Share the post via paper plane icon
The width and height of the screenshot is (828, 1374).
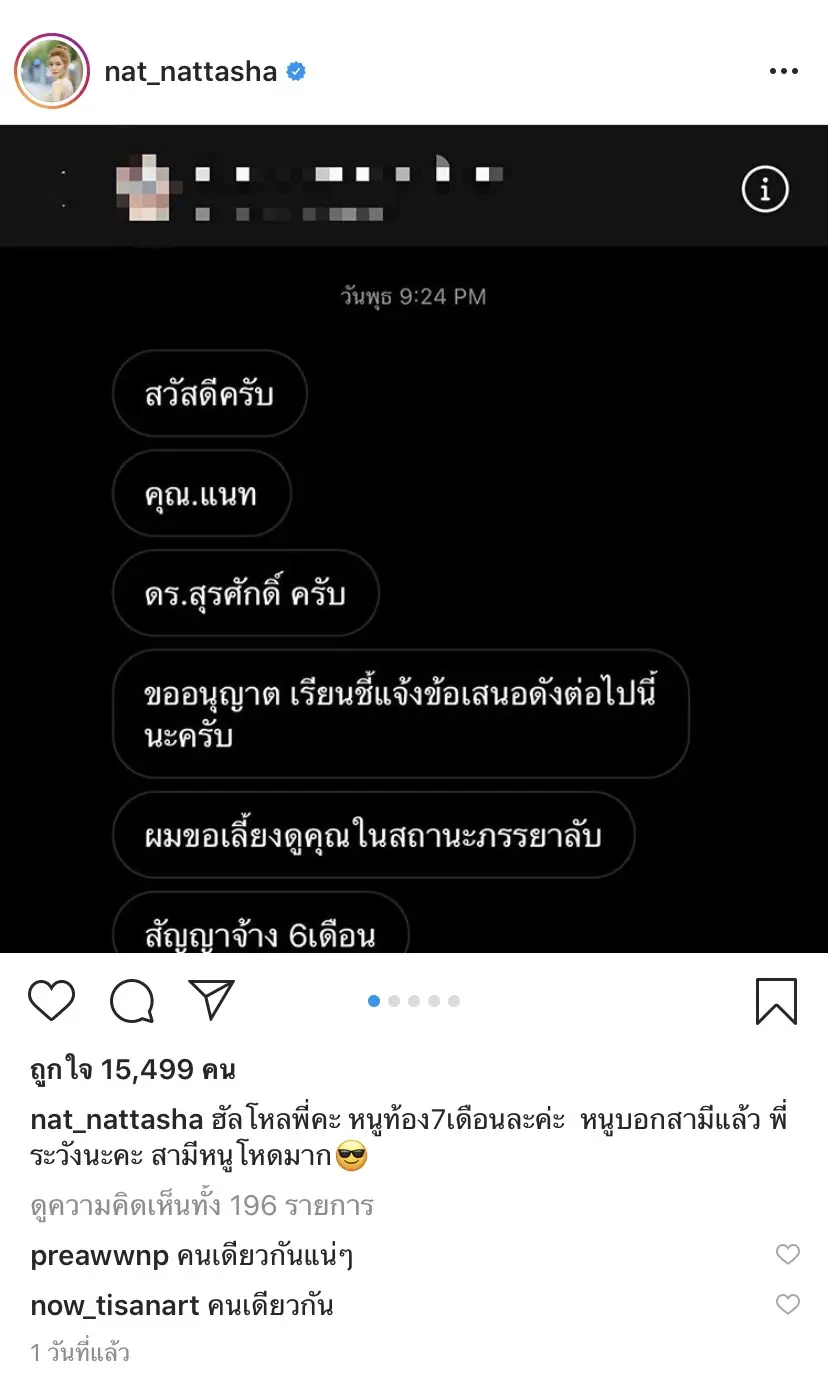coord(211,1000)
